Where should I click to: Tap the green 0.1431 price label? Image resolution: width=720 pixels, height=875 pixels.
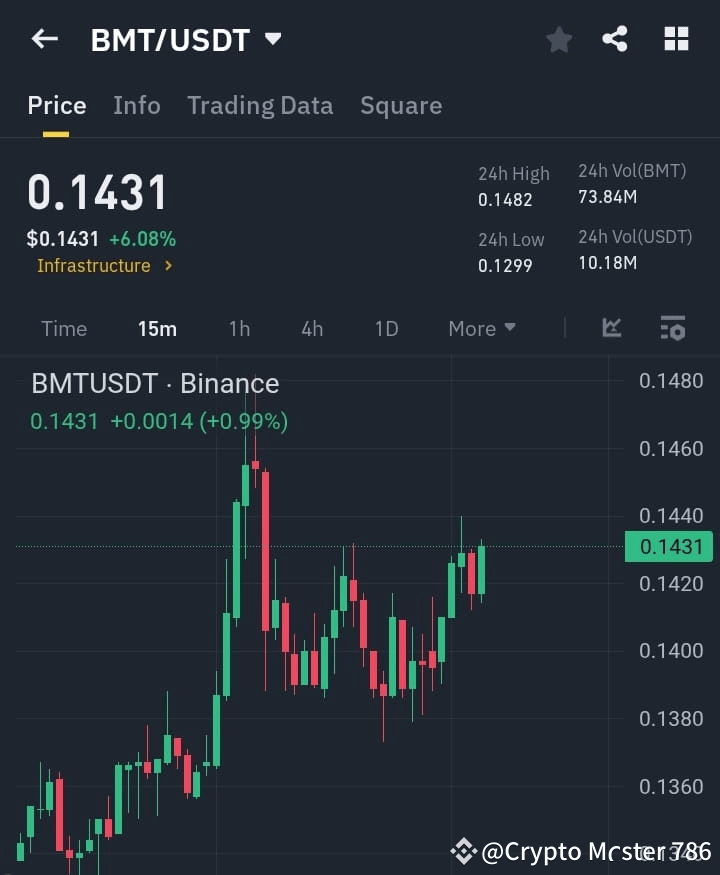pyautogui.click(x=668, y=546)
